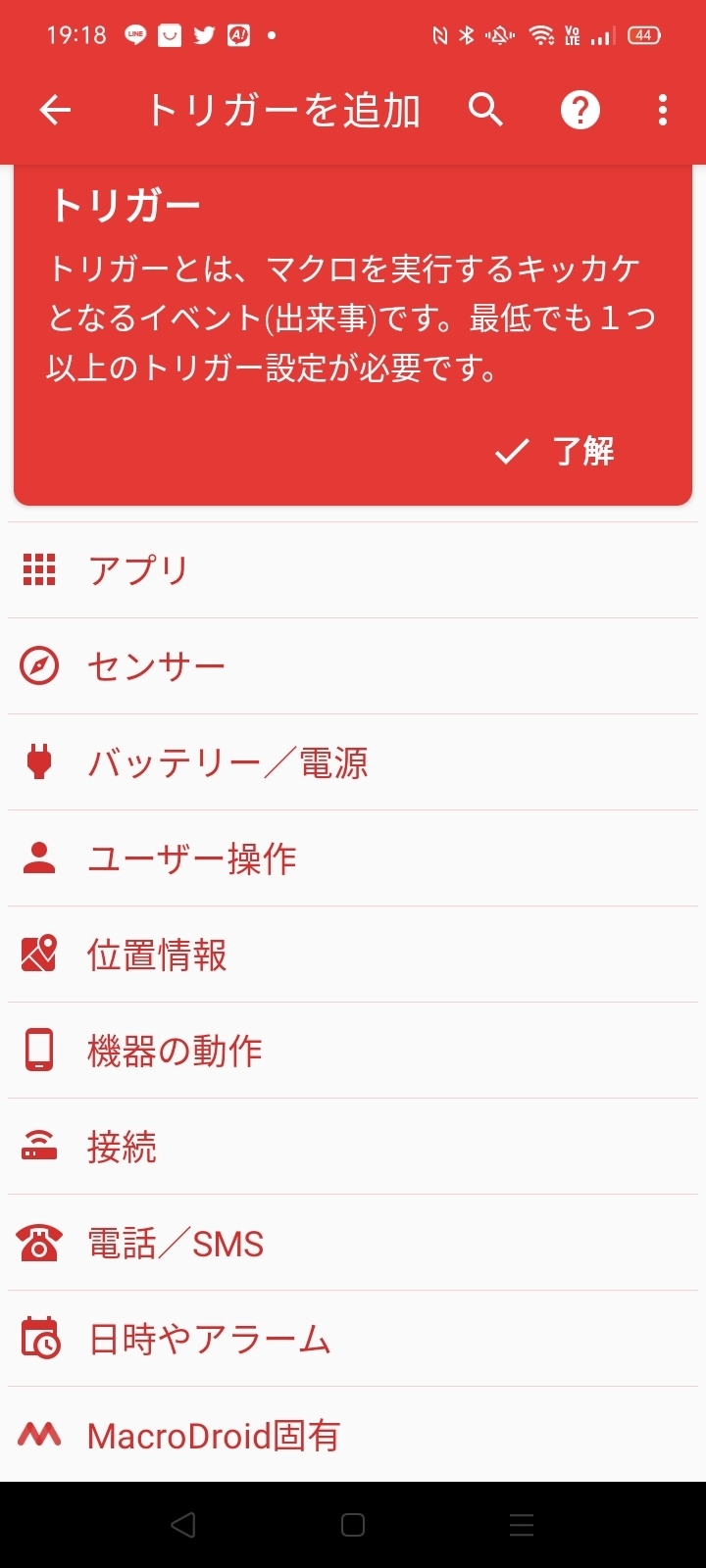
Task: Tap the system home button
Action: click(353, 1525)
